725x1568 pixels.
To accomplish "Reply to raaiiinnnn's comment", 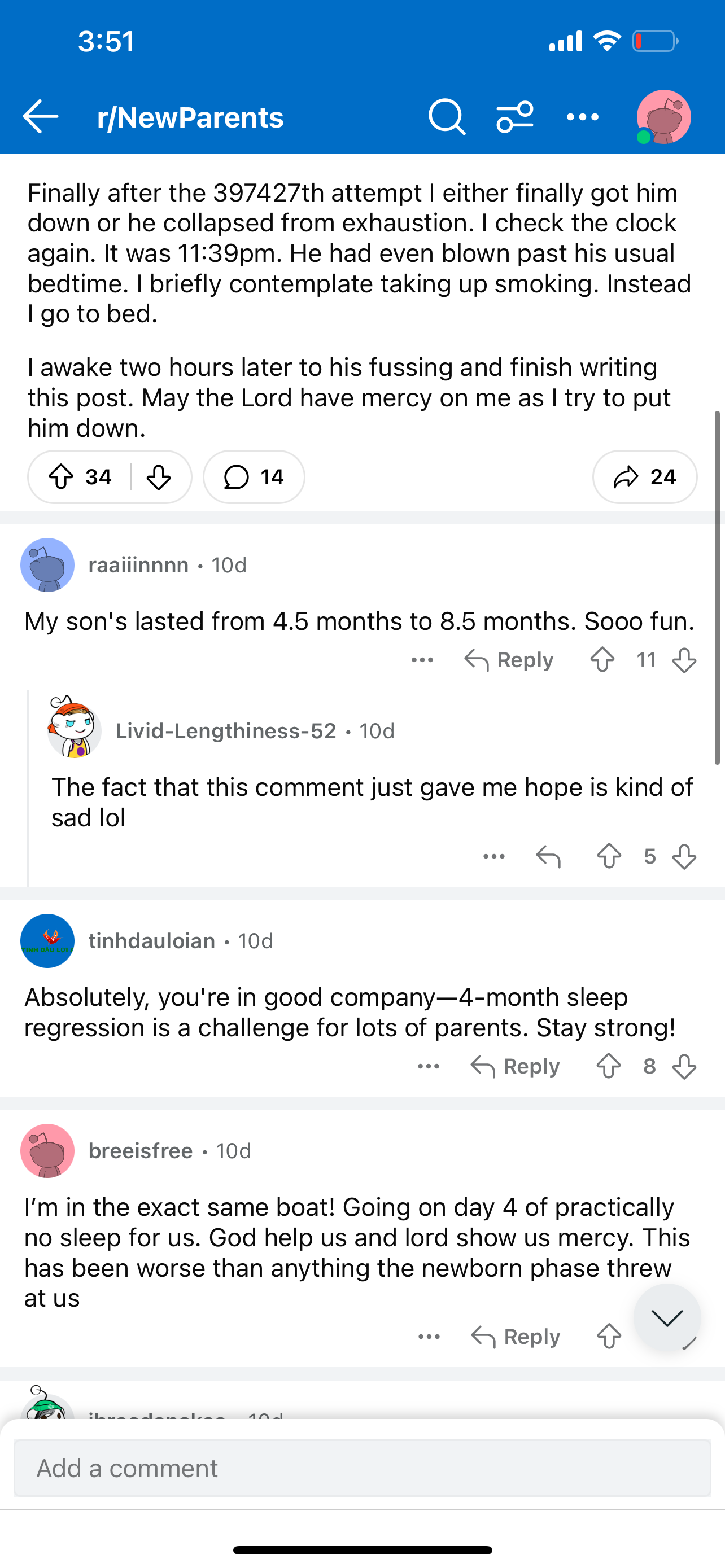I will (x=509, y=660).
